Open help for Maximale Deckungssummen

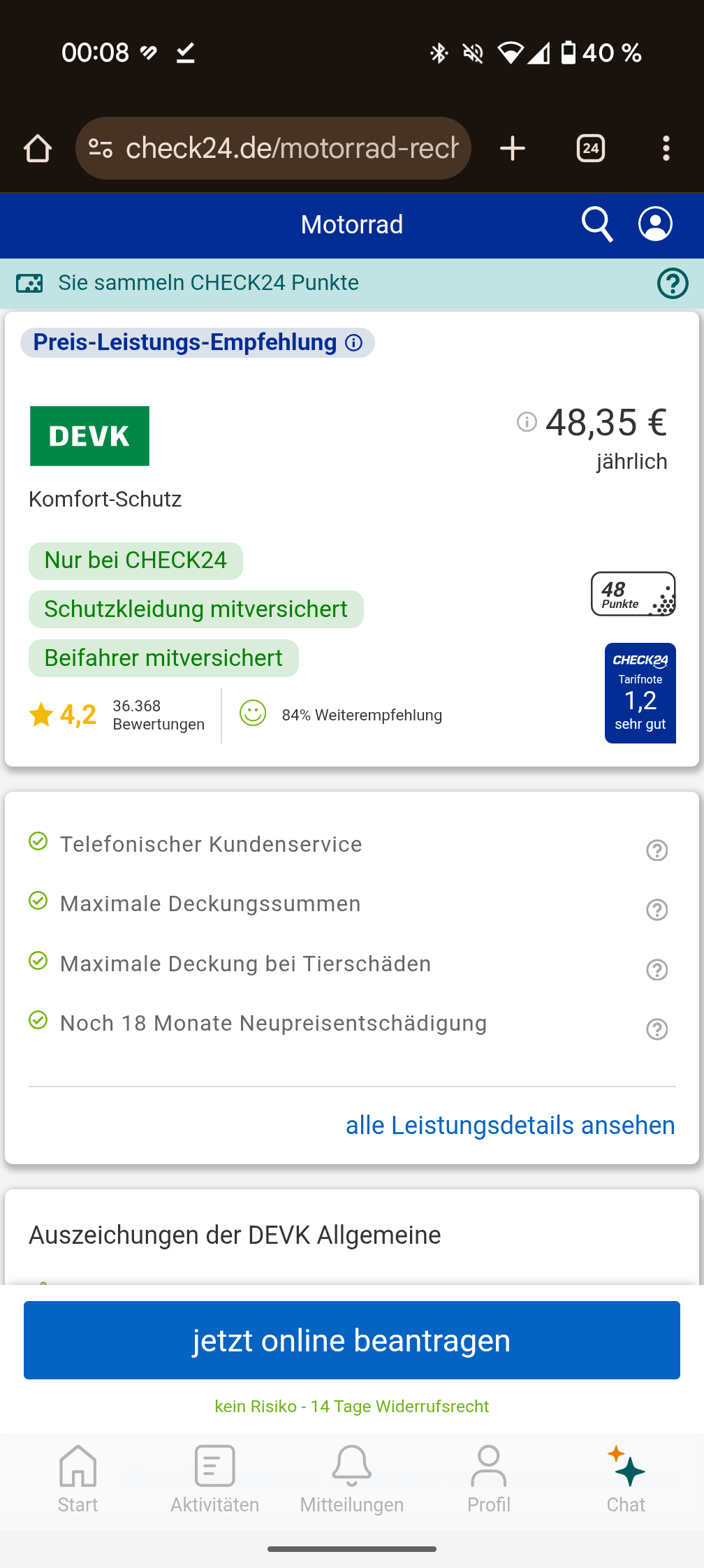[x=657, y=910]
